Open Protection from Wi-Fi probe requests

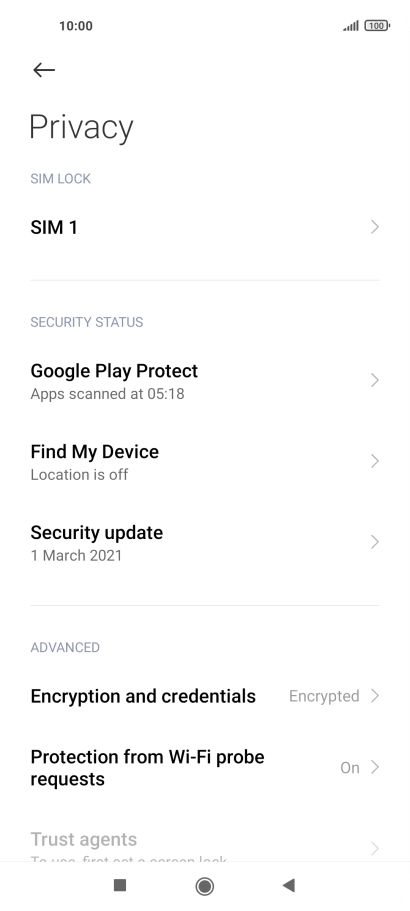coord(205,767)
